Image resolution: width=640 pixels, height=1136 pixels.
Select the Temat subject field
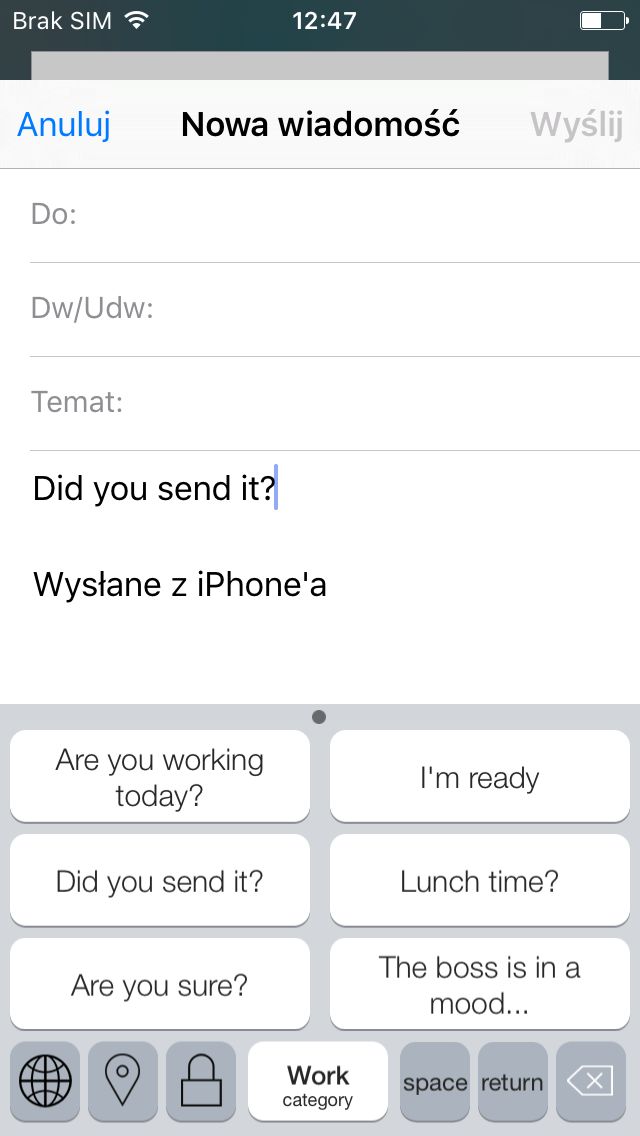pos(335,403)
